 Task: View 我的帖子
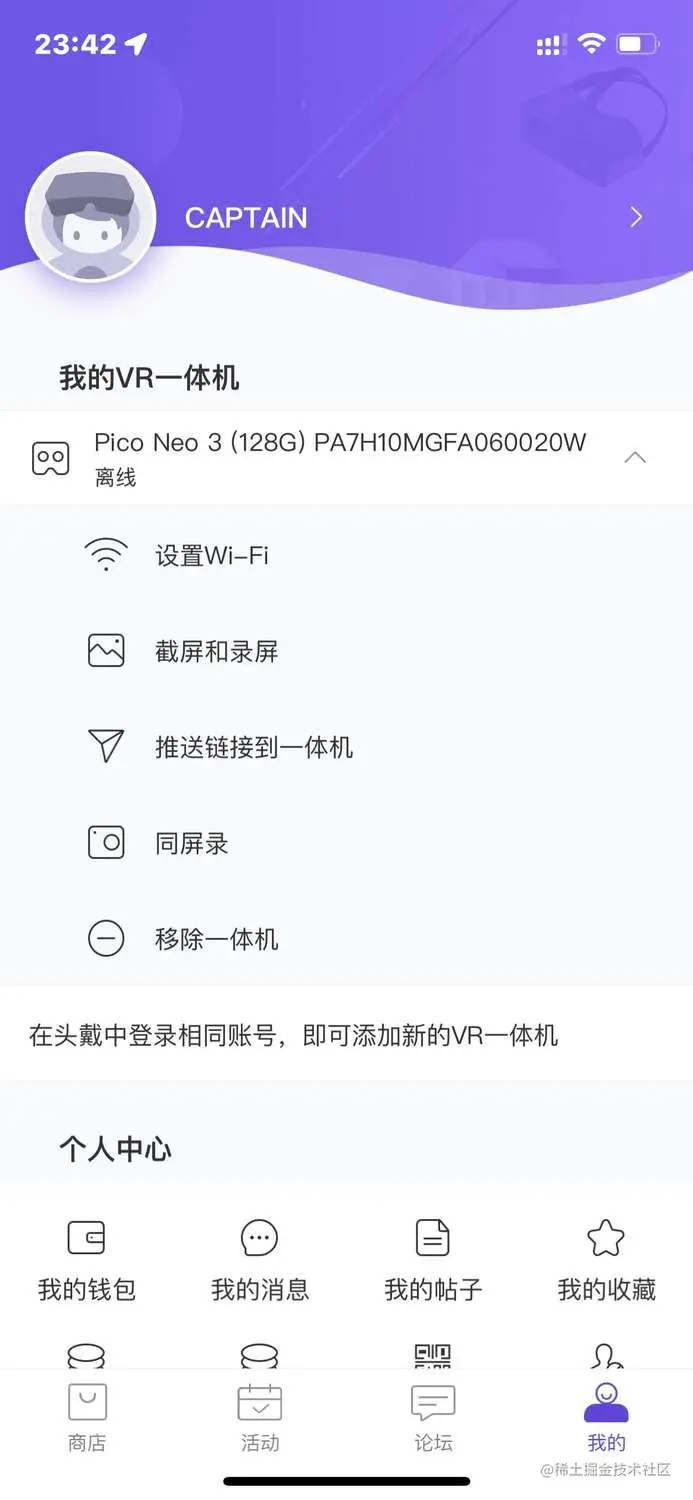(x=433, y=1260)
